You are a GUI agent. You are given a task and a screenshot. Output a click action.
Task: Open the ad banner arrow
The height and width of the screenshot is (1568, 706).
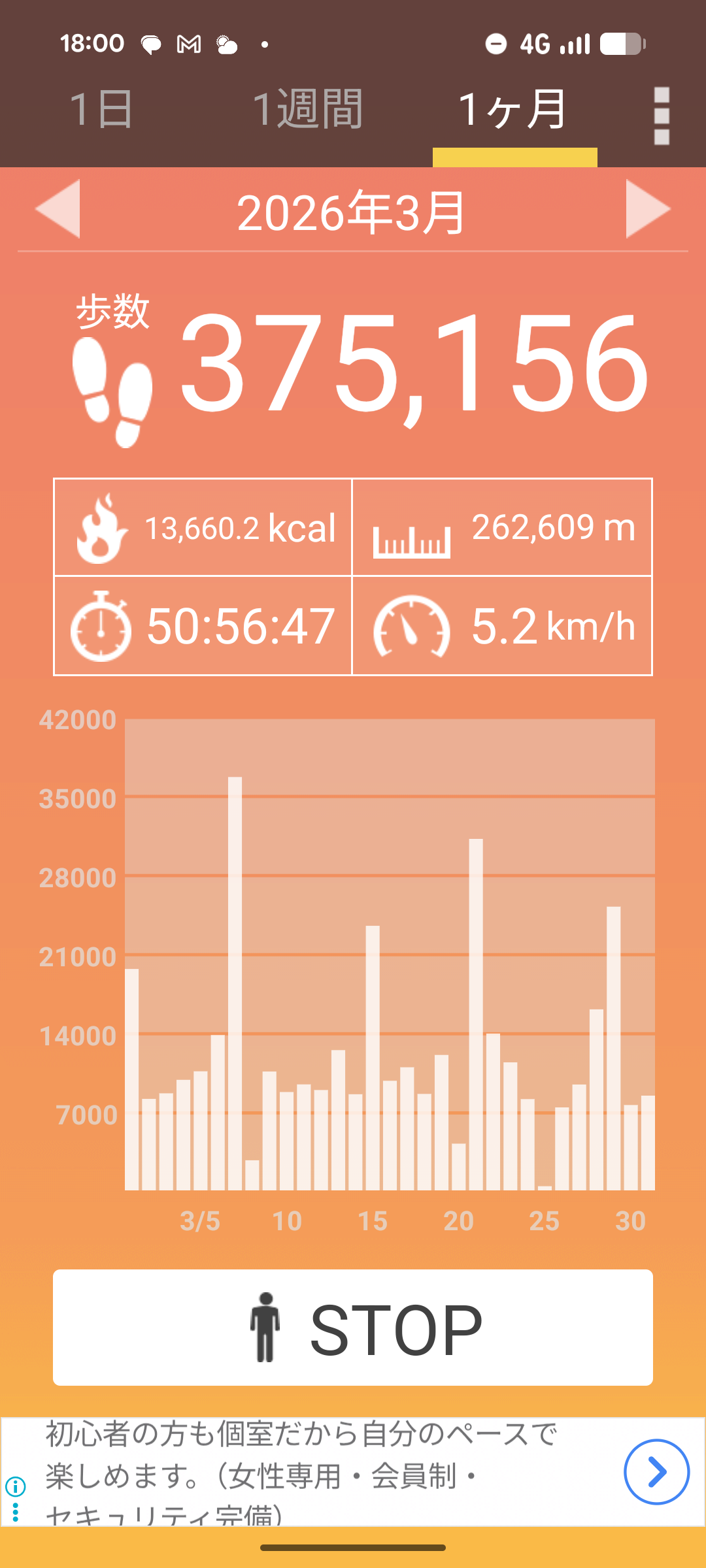pos(656,1472)
